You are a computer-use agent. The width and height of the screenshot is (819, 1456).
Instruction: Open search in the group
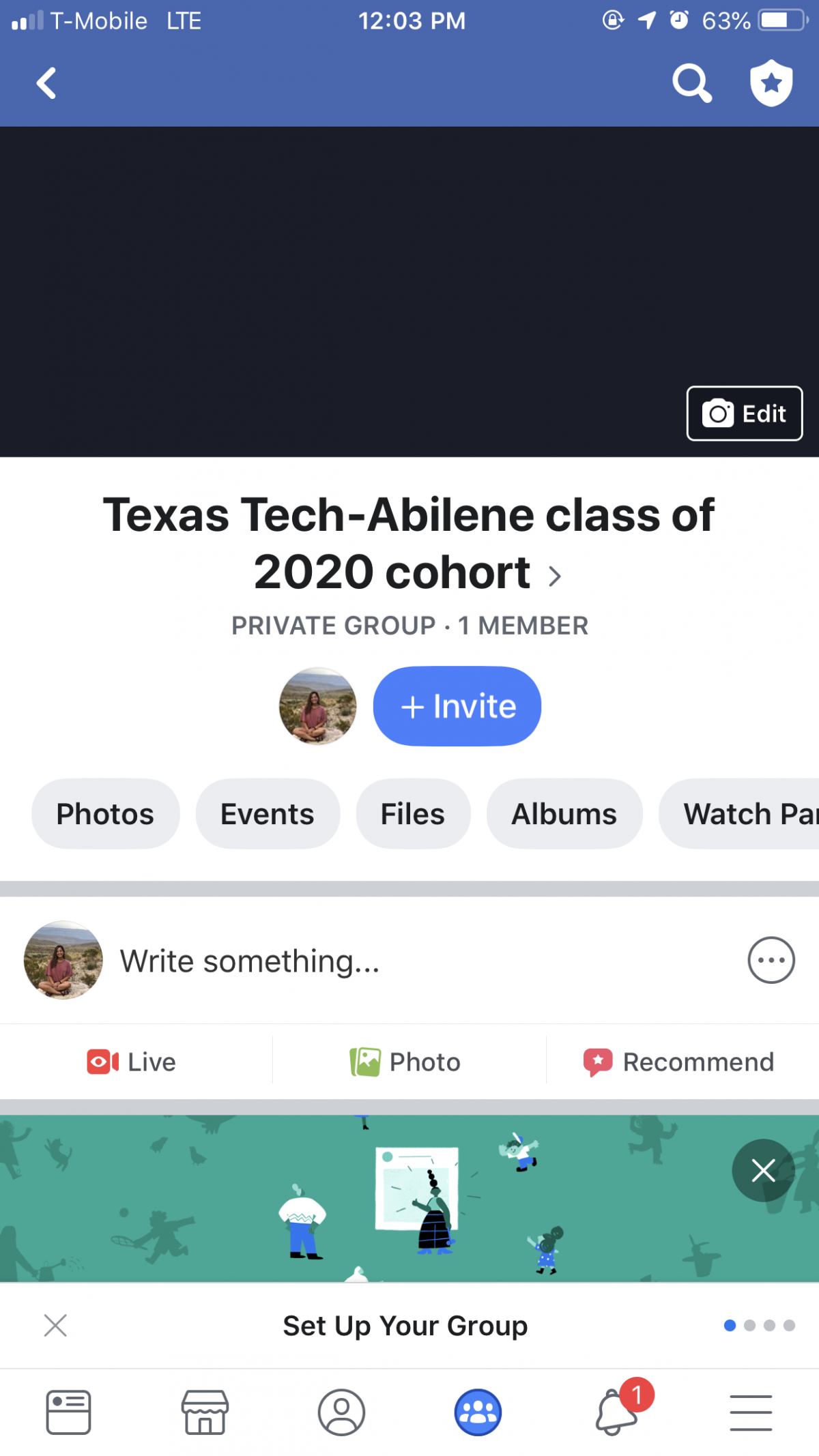tap(691, 83)
